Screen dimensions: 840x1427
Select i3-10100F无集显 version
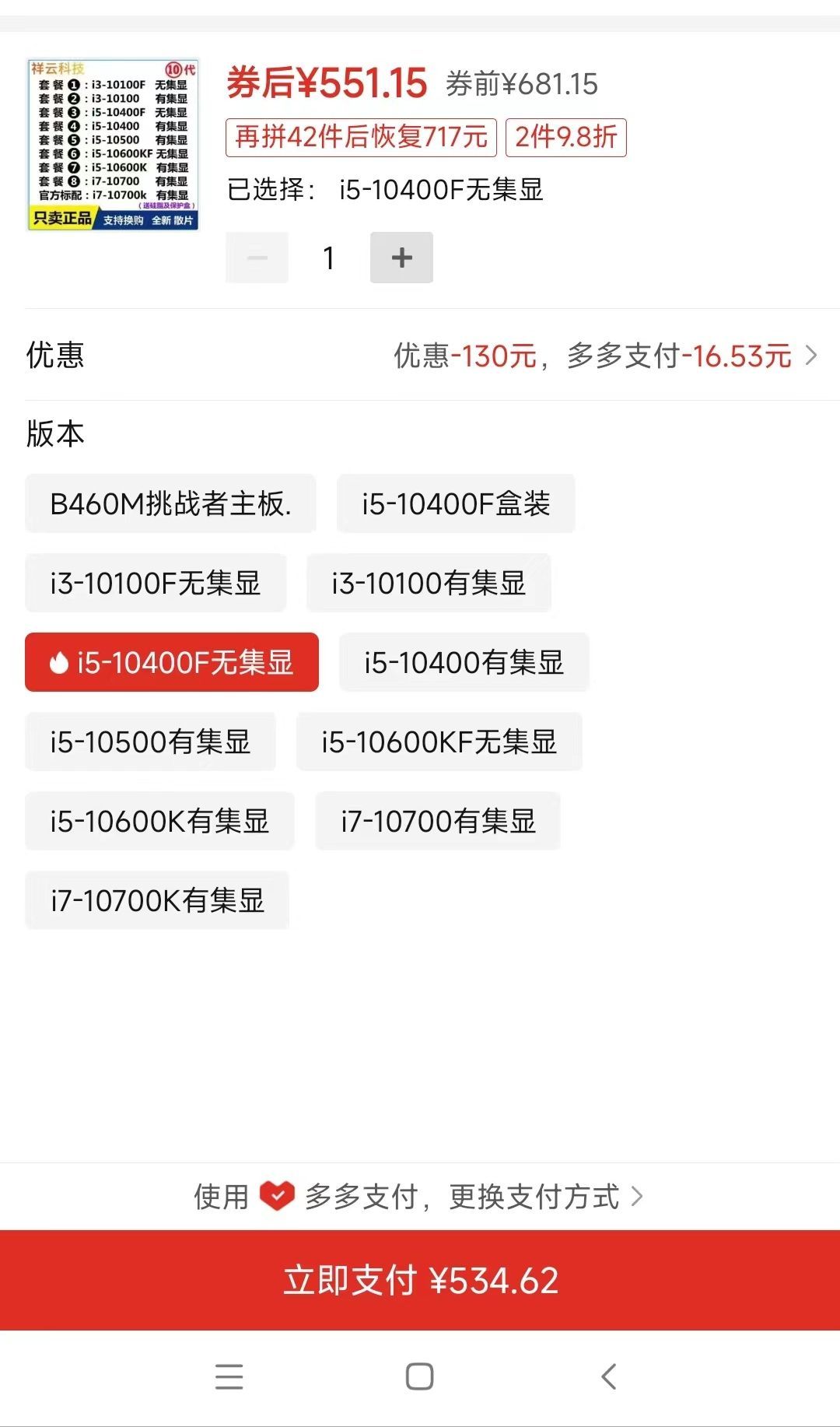pyautogui.click(x=156, y=583)
